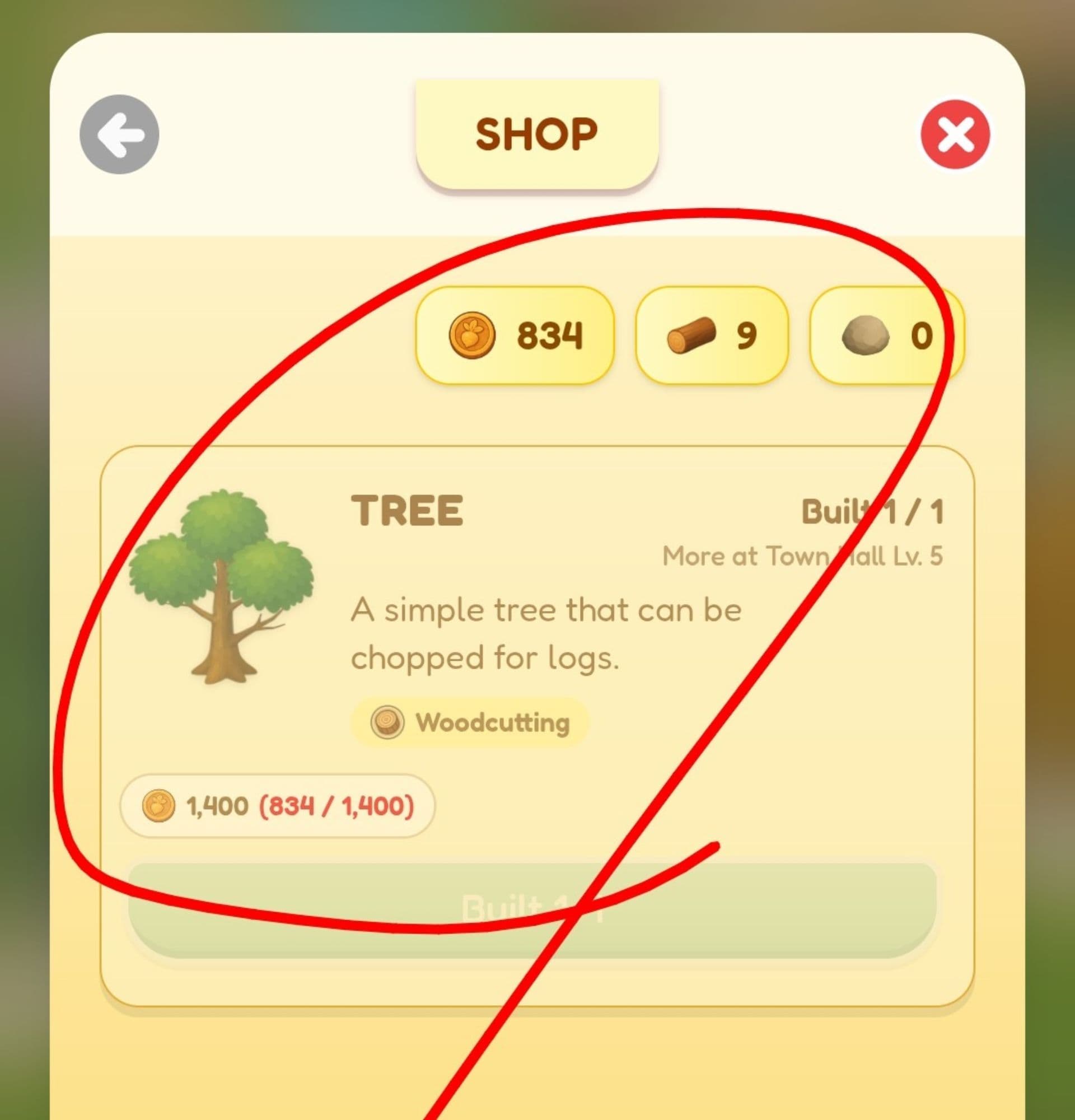The height and width of the screenshot is (1120, 1075).
Task: Close the shop with the red X
Action: click(955, 134)
